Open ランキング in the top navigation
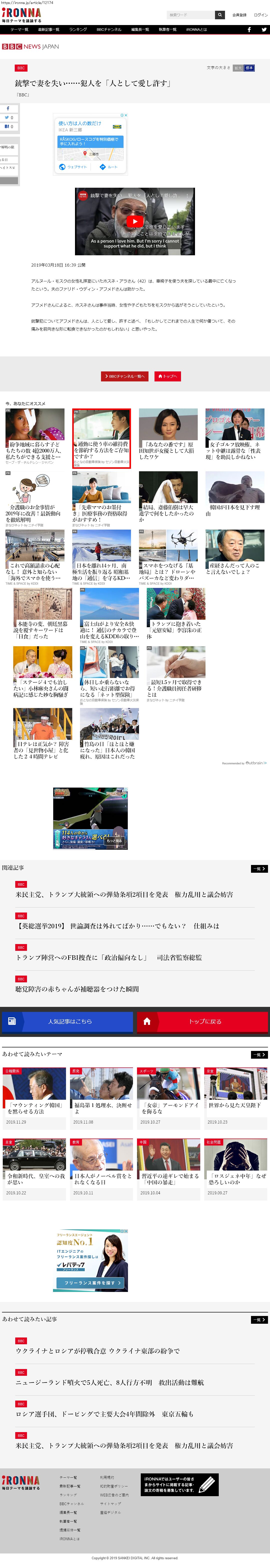The height and width of the screenshot is (1568, 270). click(78, 29)
